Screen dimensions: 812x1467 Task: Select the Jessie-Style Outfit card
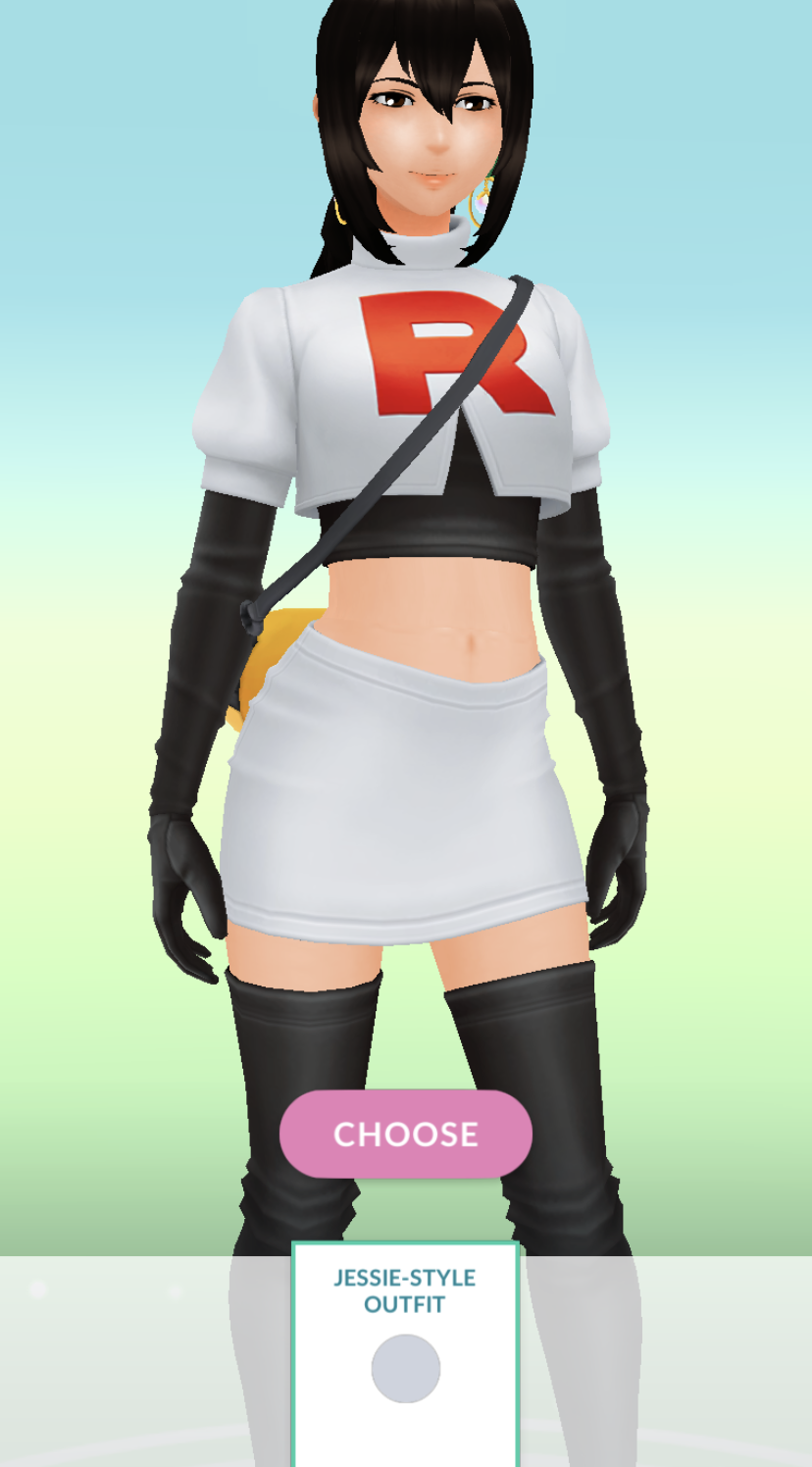pos(405,1354)
